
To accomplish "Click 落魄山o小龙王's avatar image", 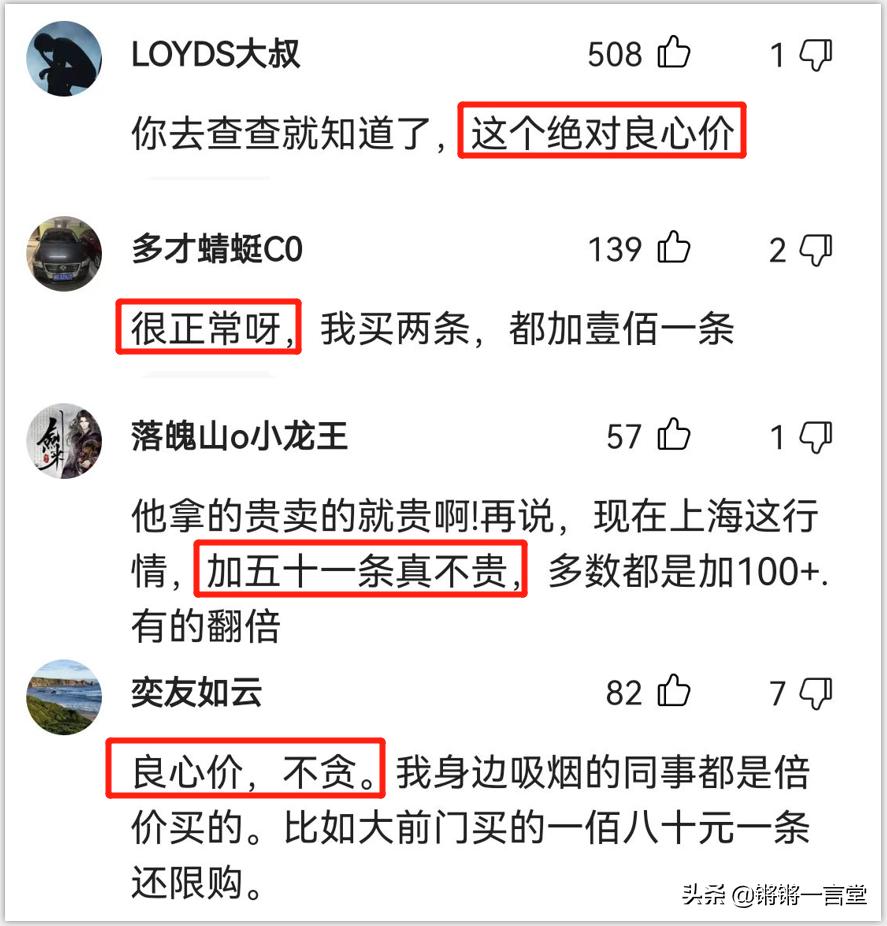I will pos(63,441).
